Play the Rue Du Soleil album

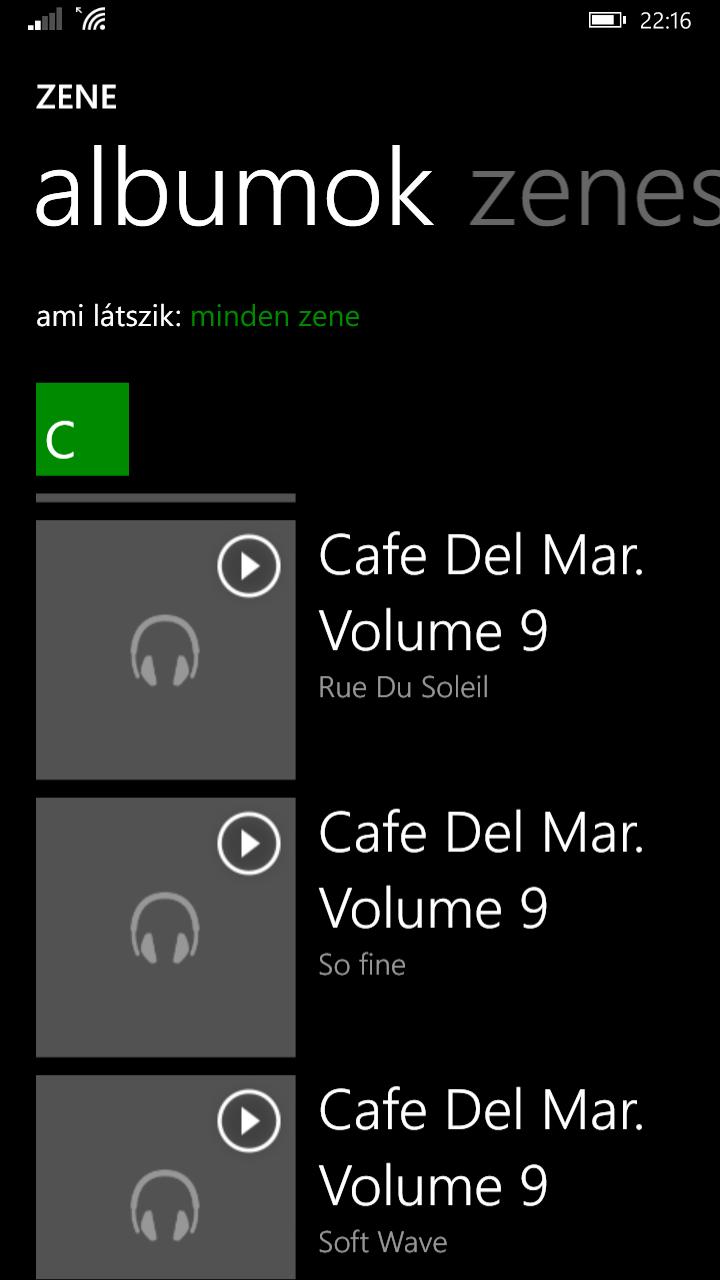point(248,566)
